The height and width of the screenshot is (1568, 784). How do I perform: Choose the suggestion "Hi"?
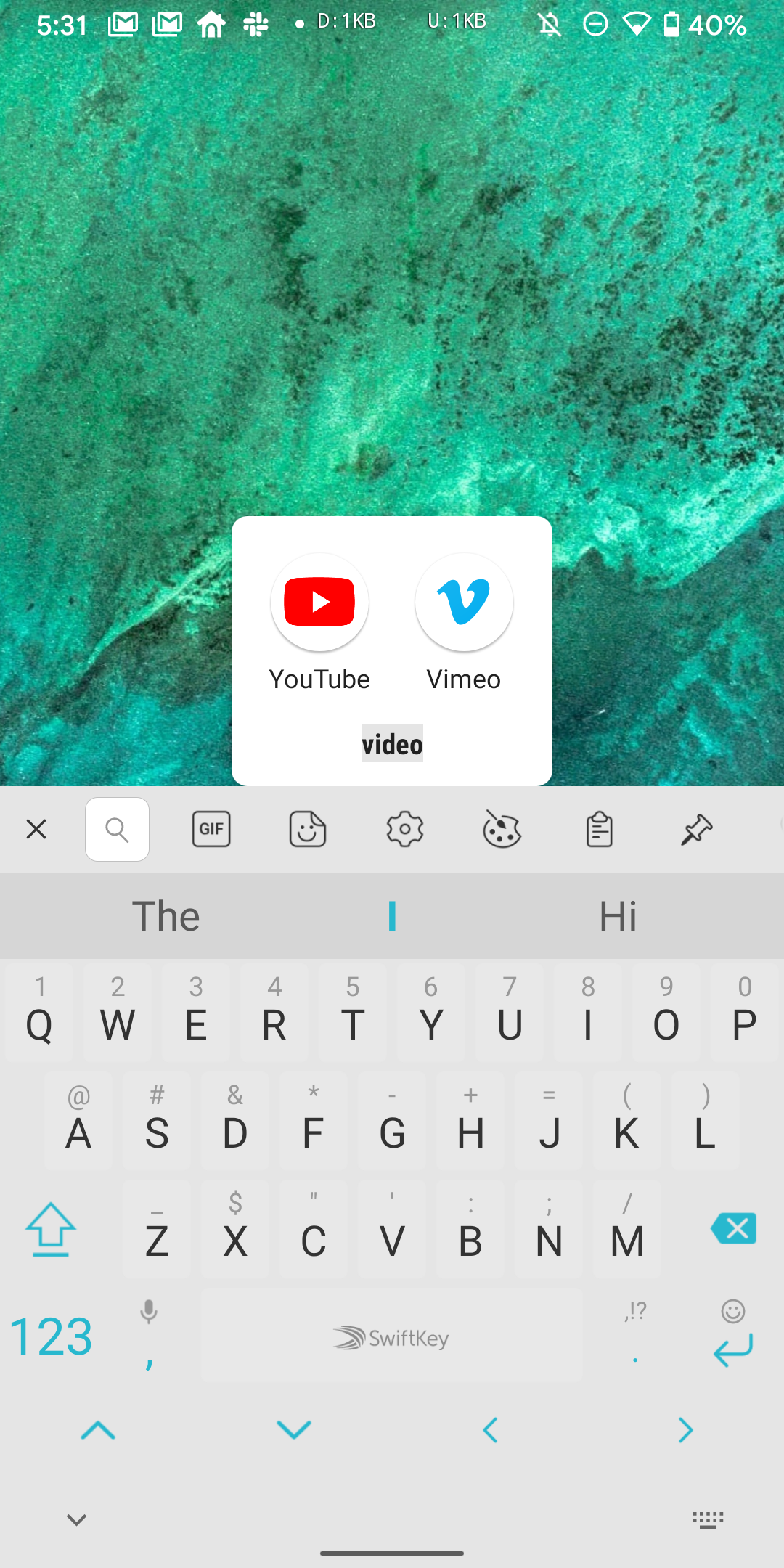click(x=618, y=915)
